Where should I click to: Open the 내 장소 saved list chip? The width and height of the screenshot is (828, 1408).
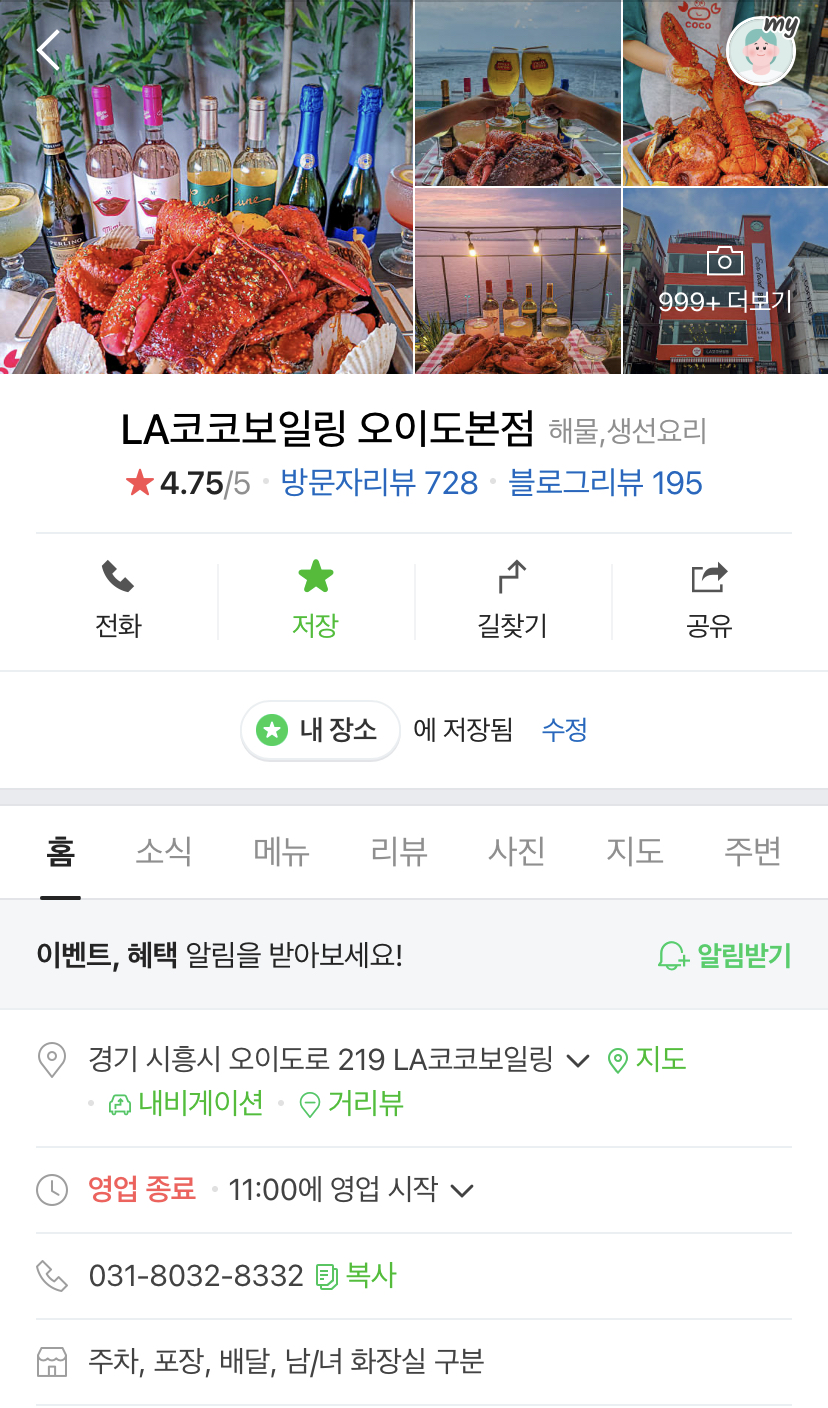coord(320,730)
